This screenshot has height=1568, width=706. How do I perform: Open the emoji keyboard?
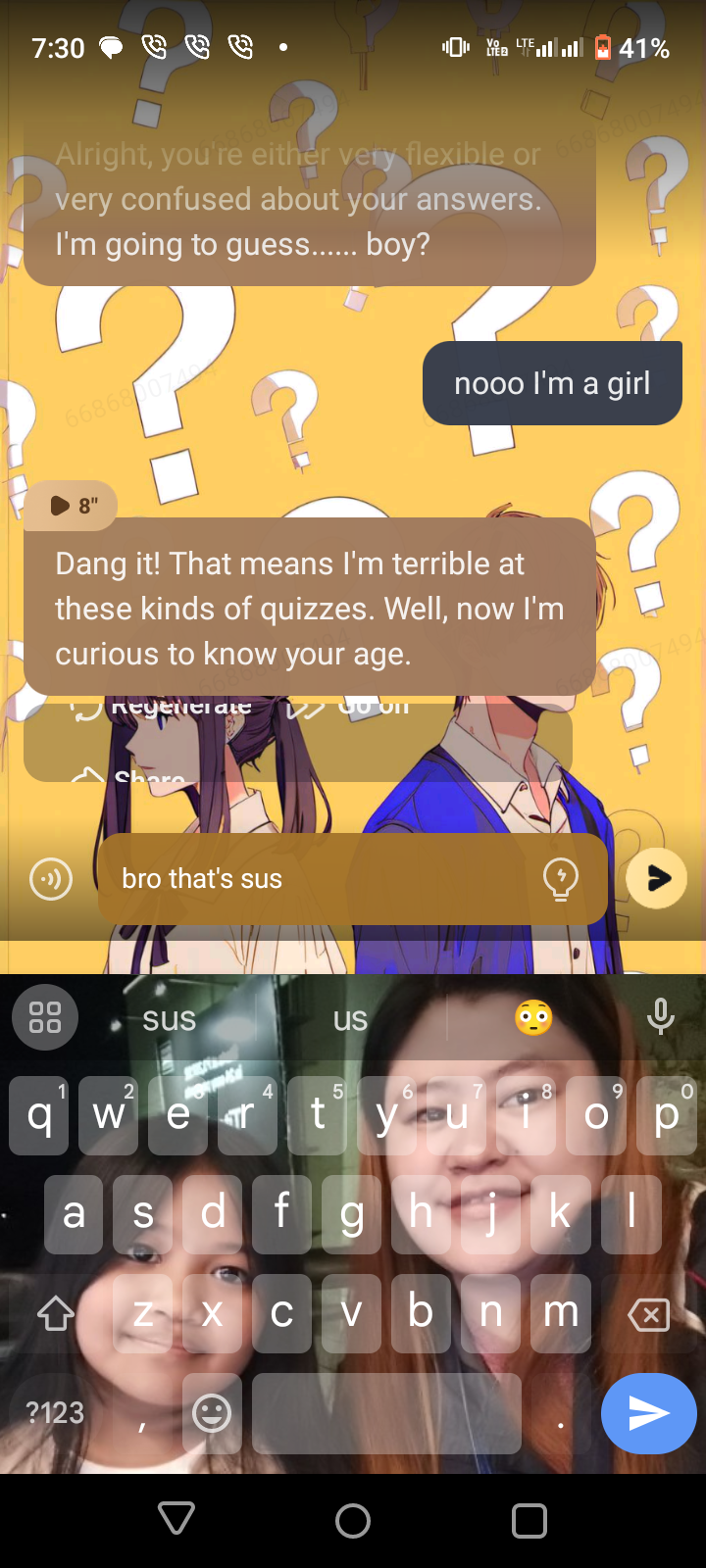pyautogui.click(x=212, y=1413)
